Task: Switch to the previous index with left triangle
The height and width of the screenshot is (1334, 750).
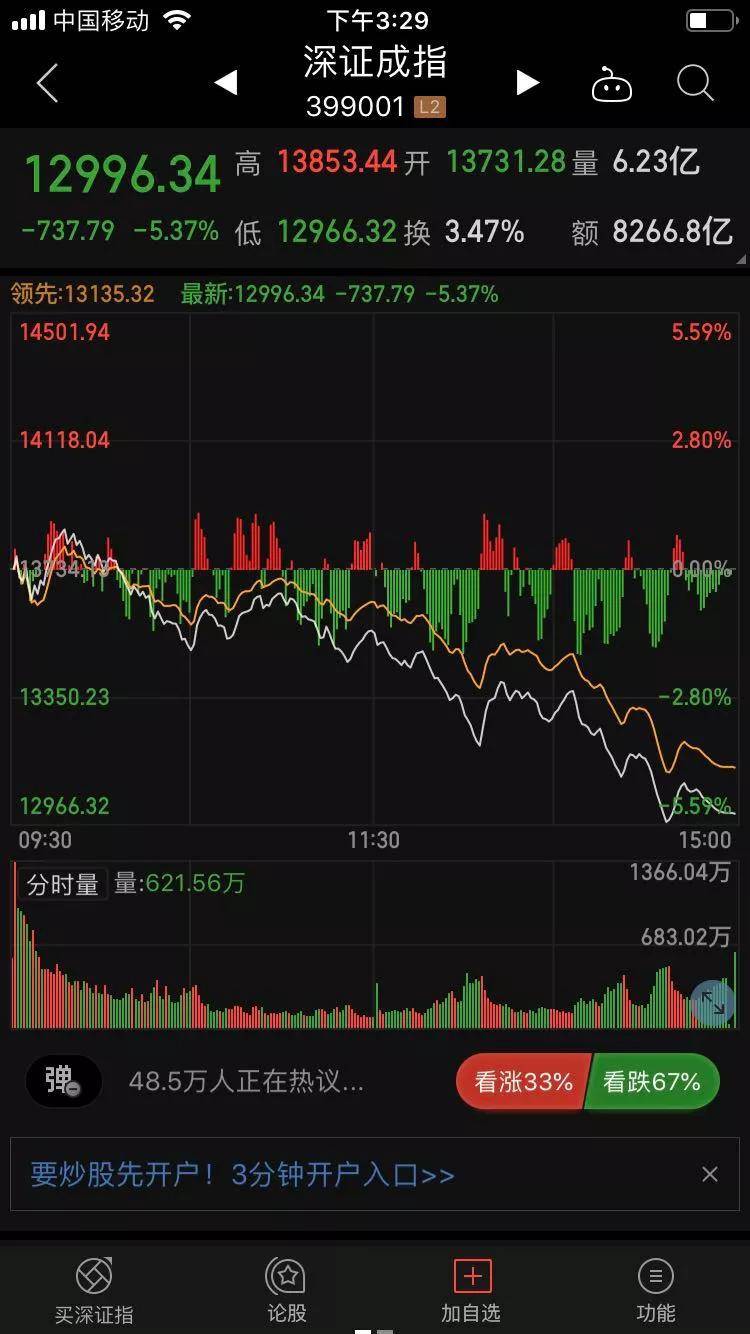Action: 226,83
